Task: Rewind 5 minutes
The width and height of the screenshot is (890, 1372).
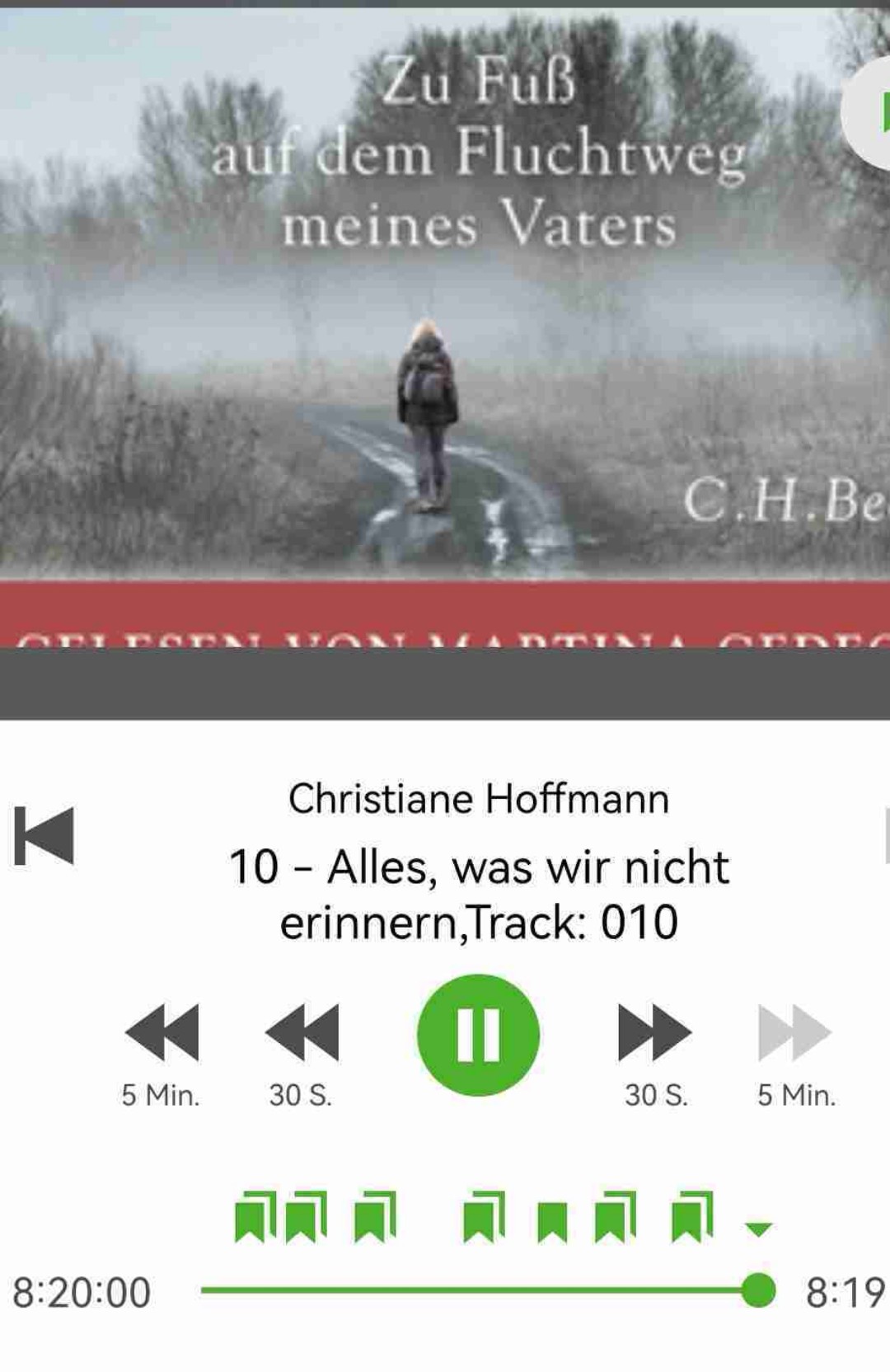Action: 162,1032
